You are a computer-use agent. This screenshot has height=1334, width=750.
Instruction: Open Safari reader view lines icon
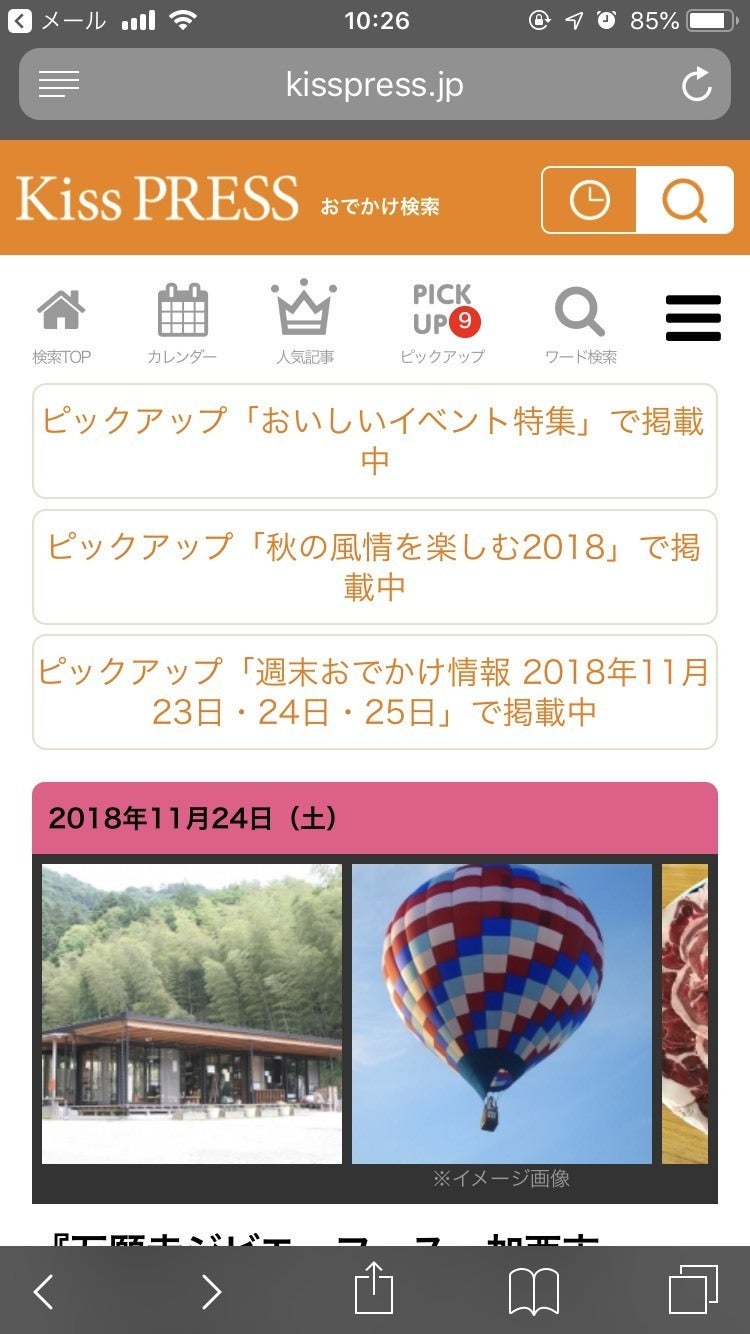tap(59, 85)
